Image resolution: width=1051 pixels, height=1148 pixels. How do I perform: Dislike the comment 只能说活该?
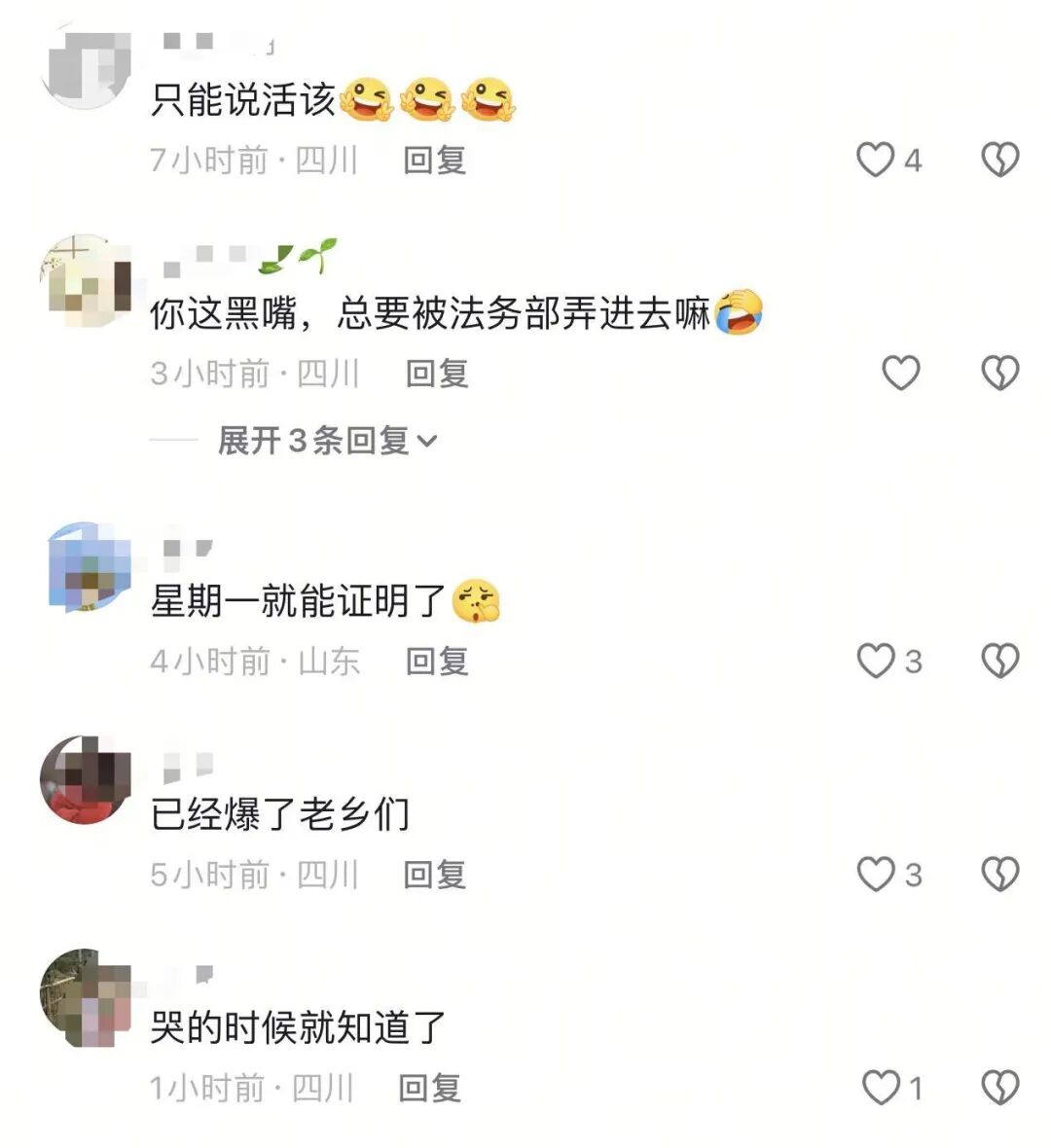coord(999,160)
